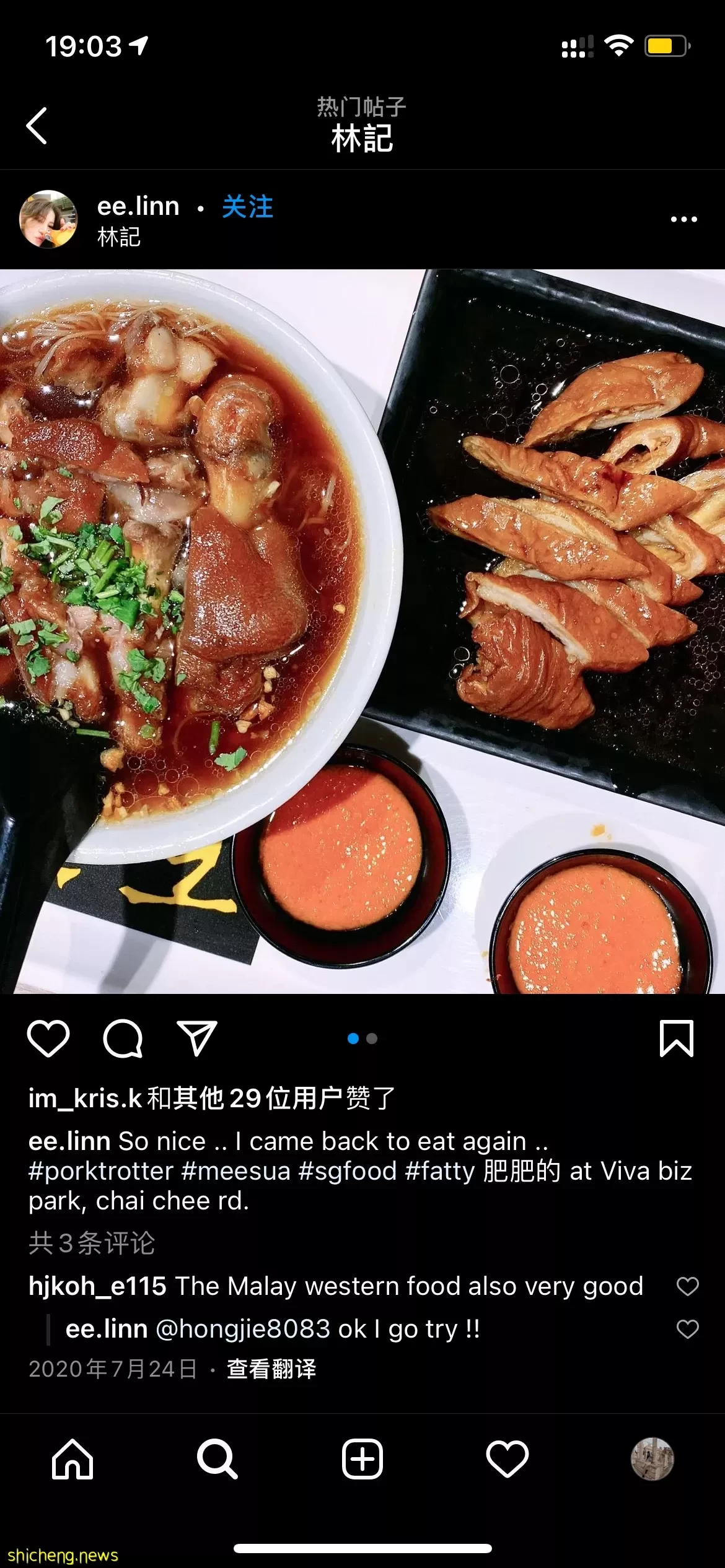Viewport: 725px width, 1568px height.
Task: Open the #porktrotter hashtag
Action: pos(101,1171)
